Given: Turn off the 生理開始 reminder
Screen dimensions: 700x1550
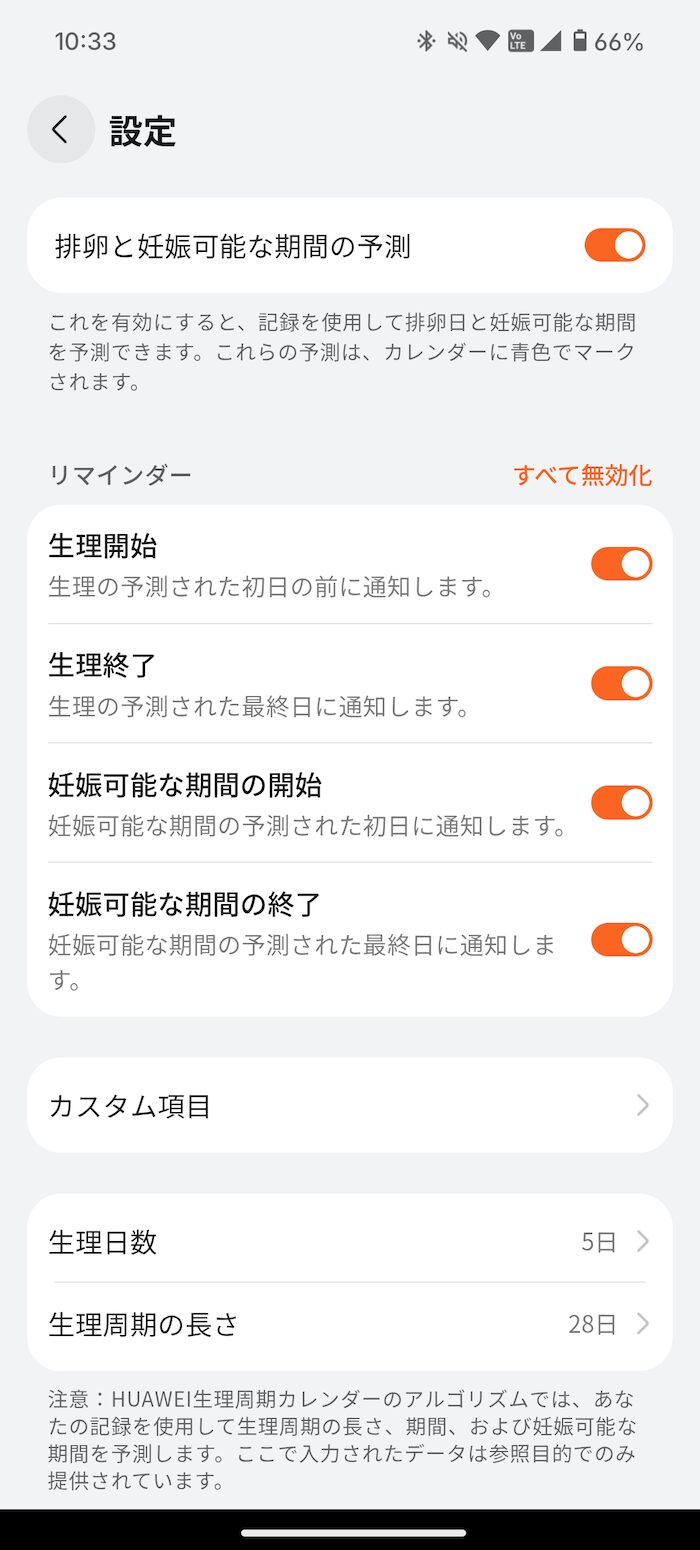Looking at the screenshot, I should coord(621,564).
